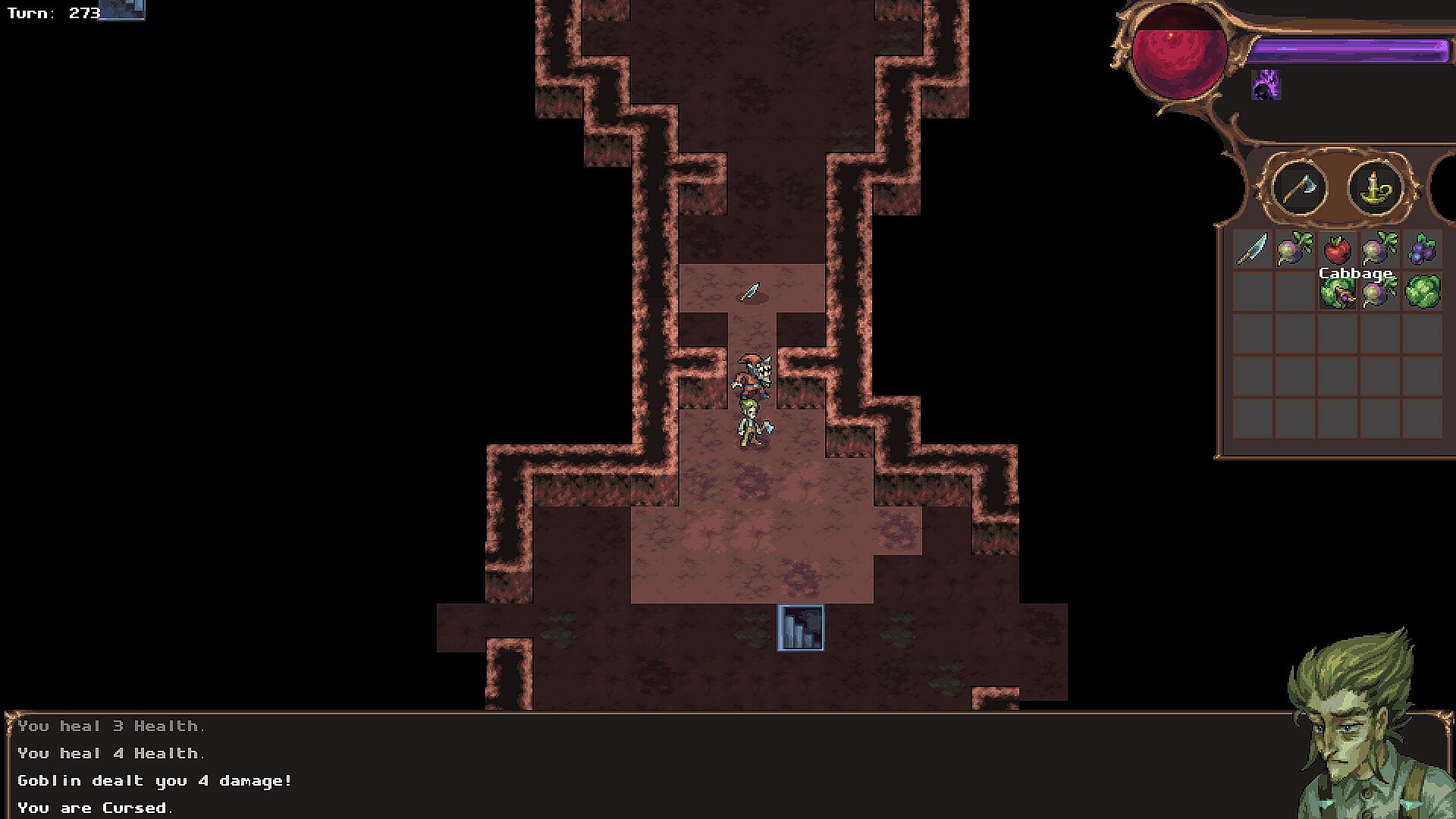Select the equipped axe weapon slot

(x=1298, y=187)
